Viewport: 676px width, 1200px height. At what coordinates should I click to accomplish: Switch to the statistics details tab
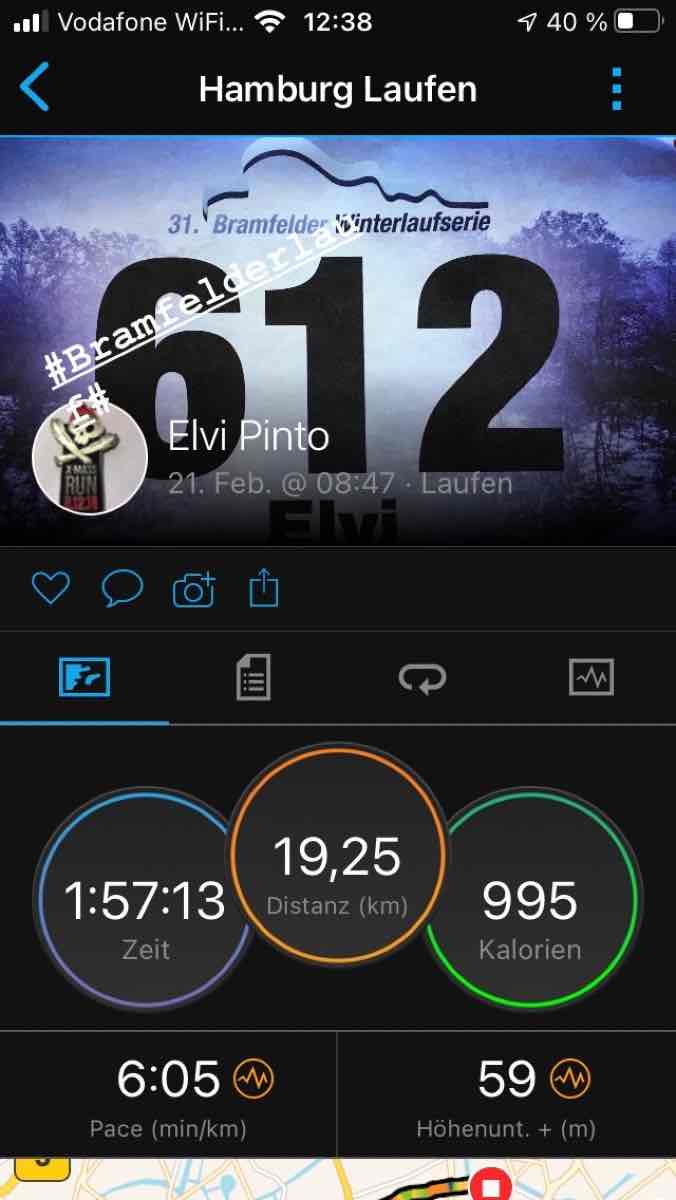(x=253, y=679)
